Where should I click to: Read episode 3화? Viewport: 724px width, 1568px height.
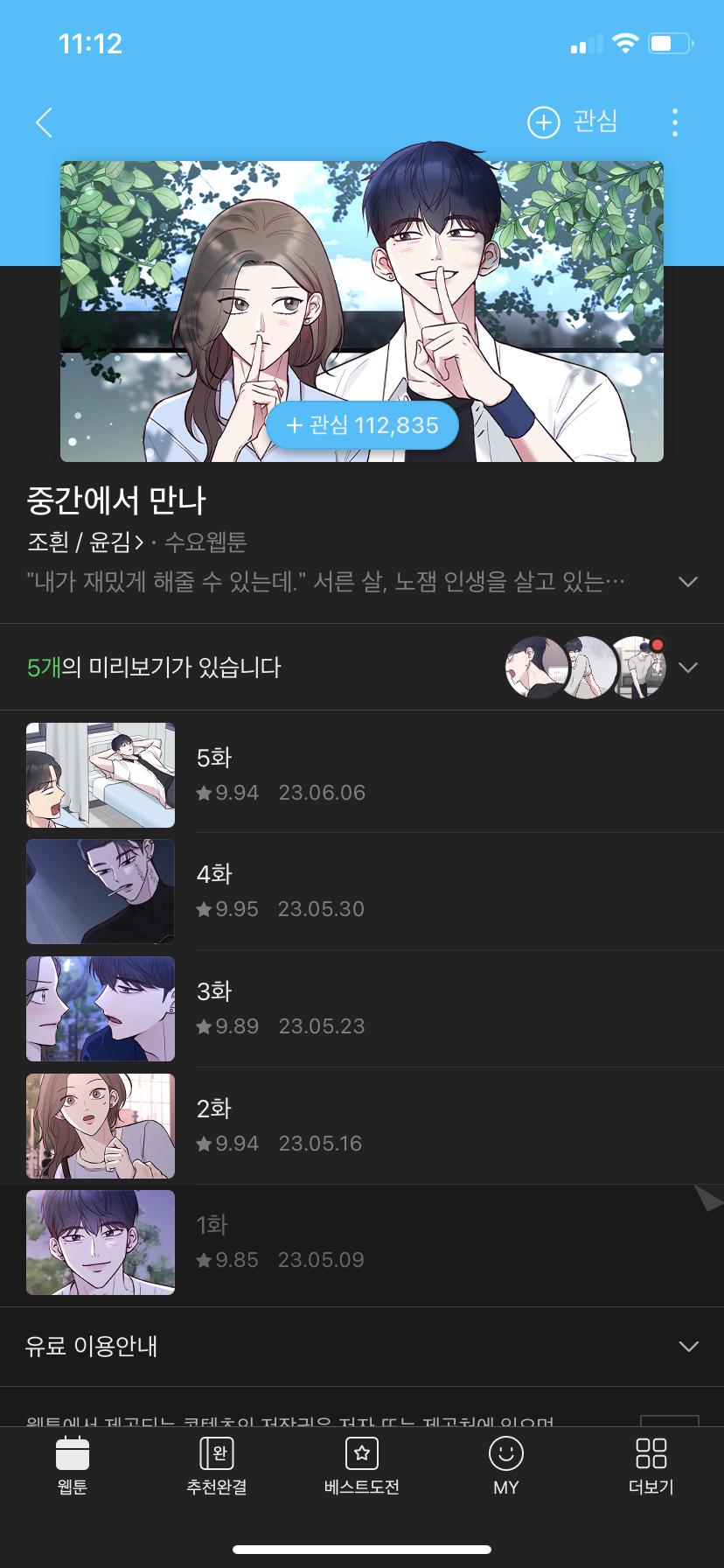[362, 1009]
